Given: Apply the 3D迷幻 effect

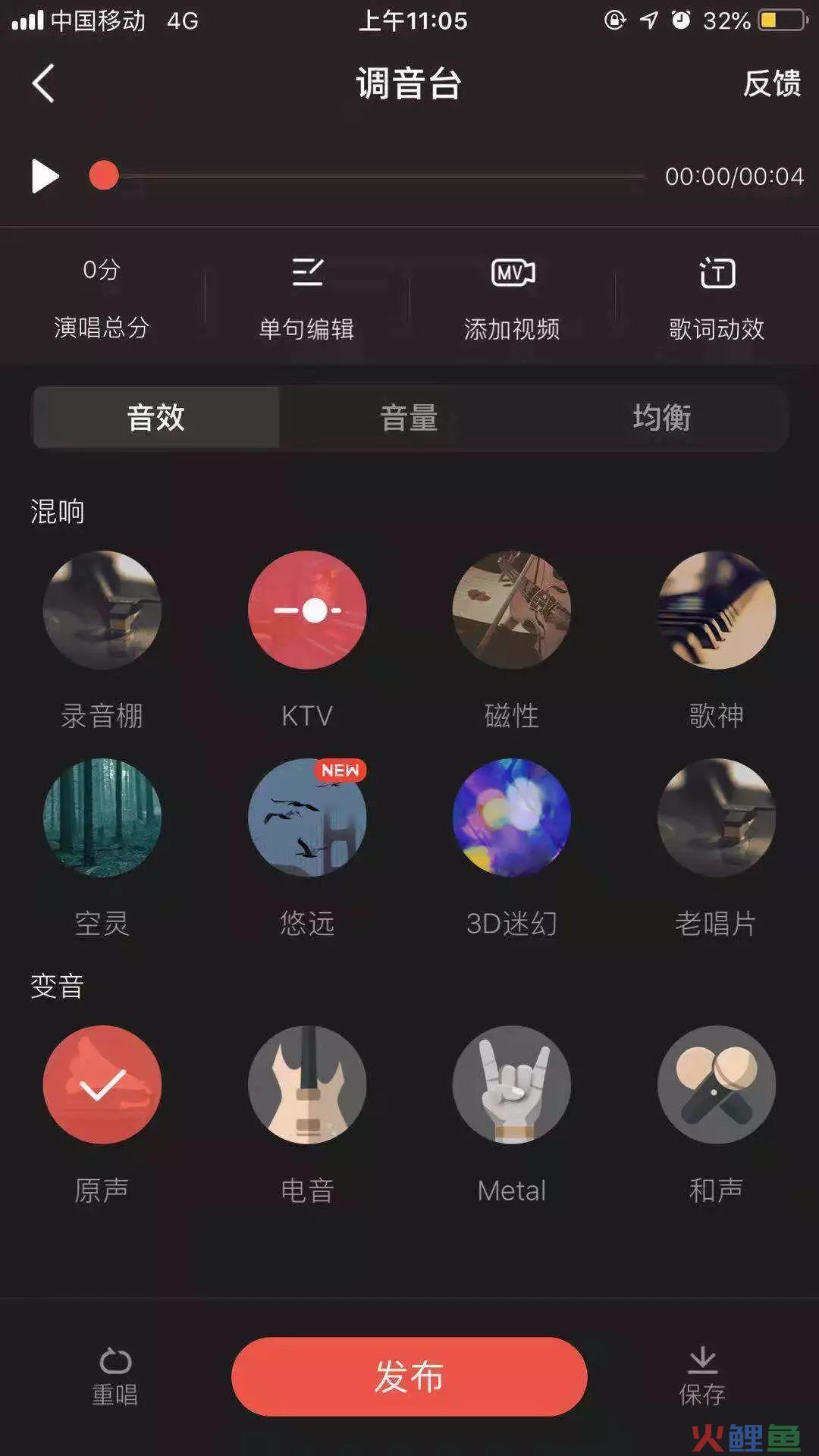Looking at the screenshot, I should [x=512, y=817].
